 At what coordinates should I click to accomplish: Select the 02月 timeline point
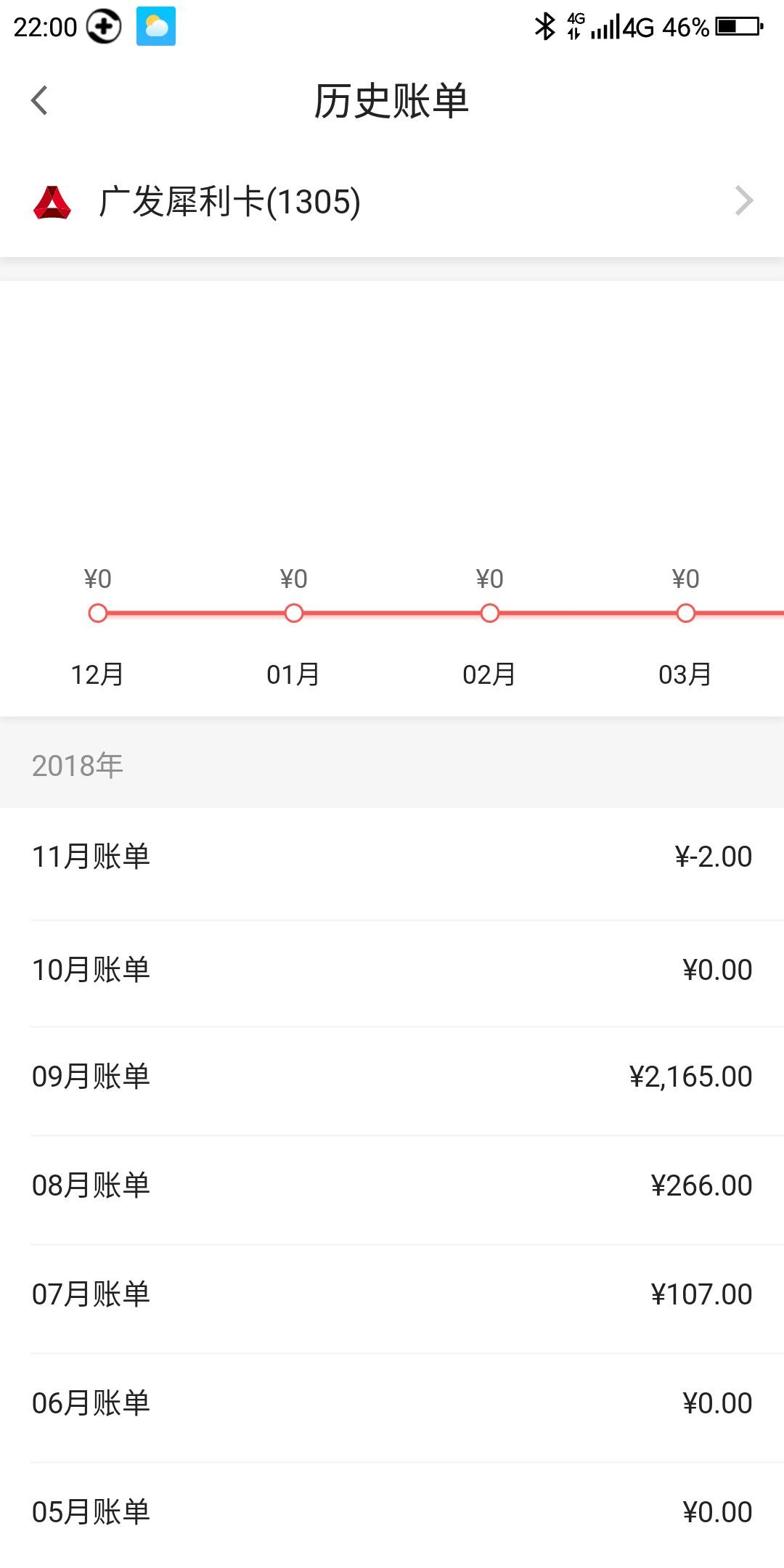489,613
